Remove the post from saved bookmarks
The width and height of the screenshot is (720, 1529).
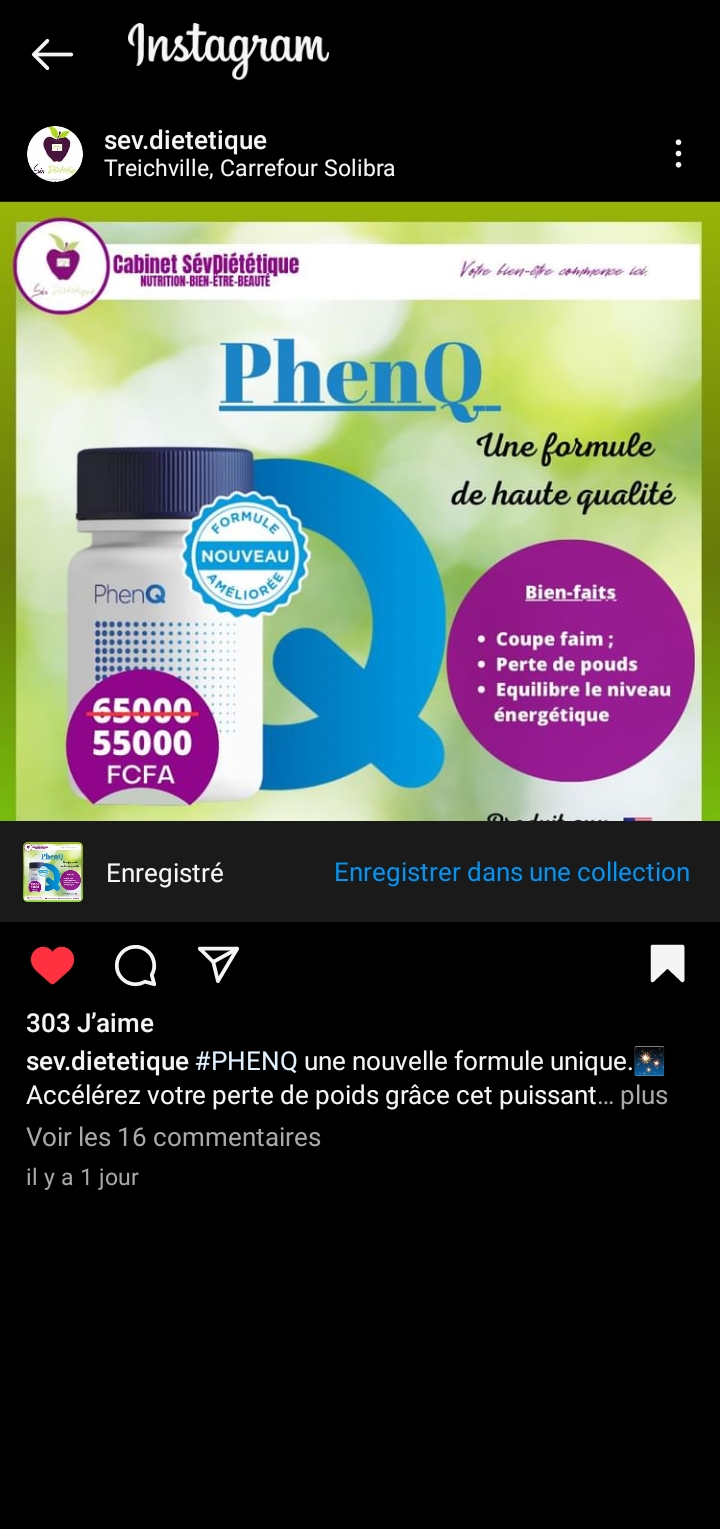tap(667, 964)
